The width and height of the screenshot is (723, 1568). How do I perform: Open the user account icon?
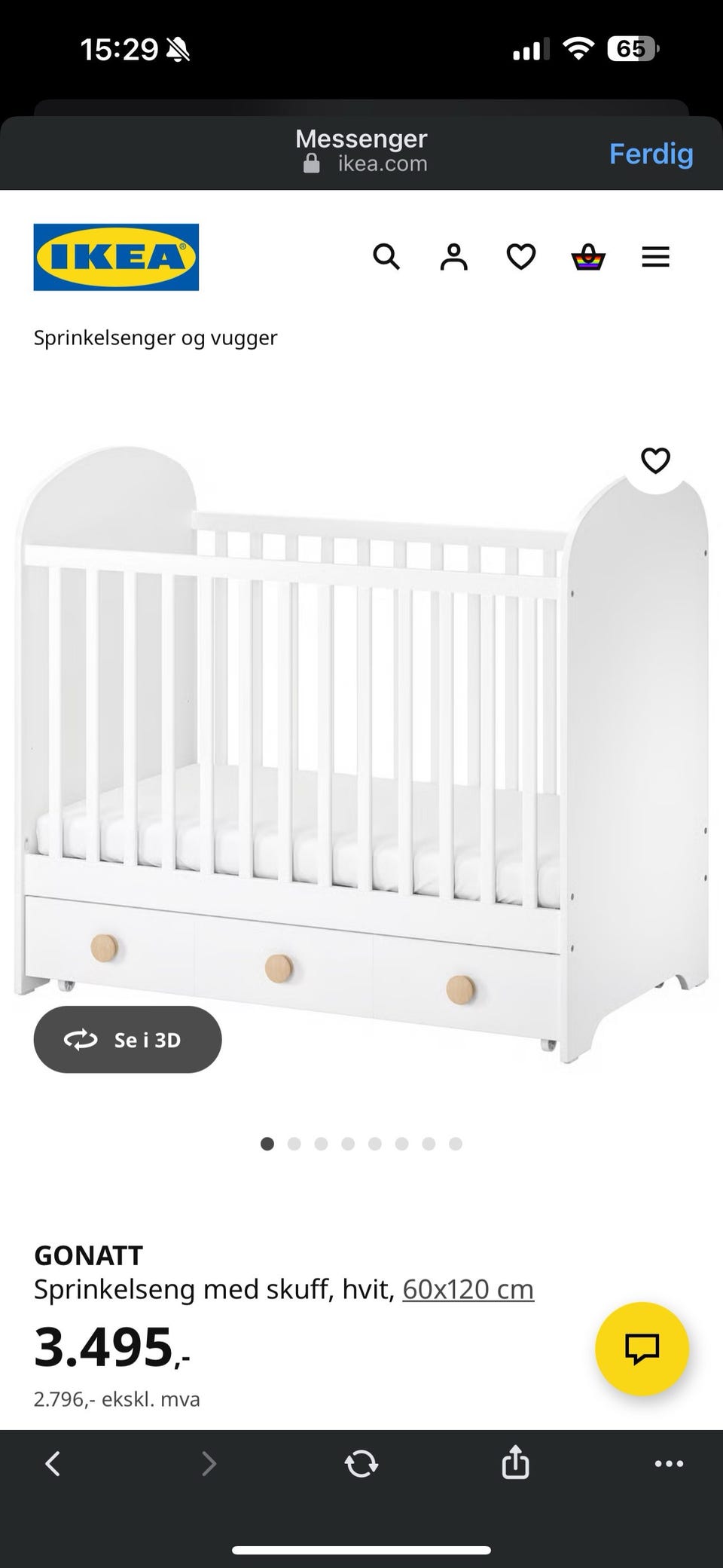(x=453, y=257)
